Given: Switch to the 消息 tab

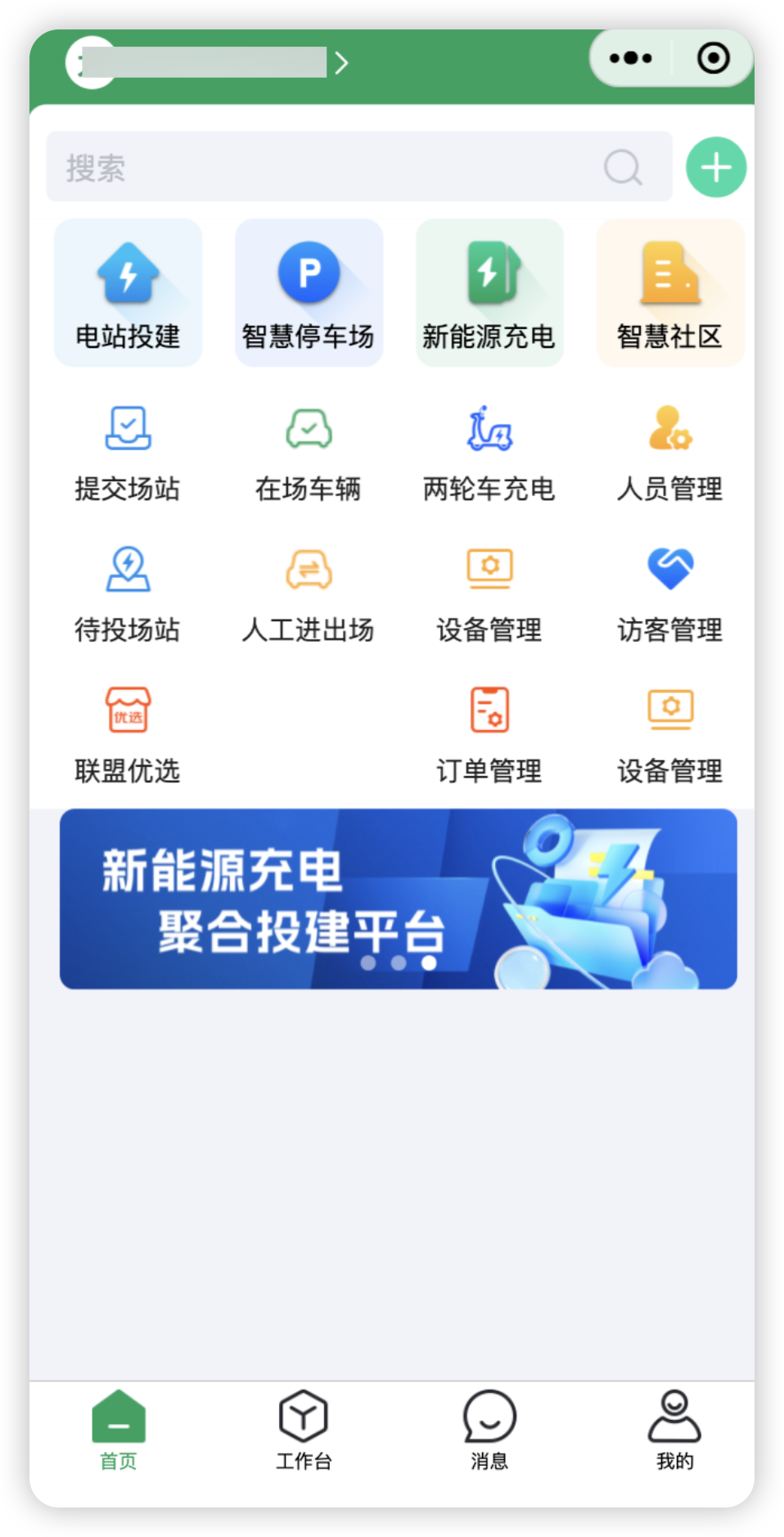Looking at the screenshot, I should (489, 1430).
